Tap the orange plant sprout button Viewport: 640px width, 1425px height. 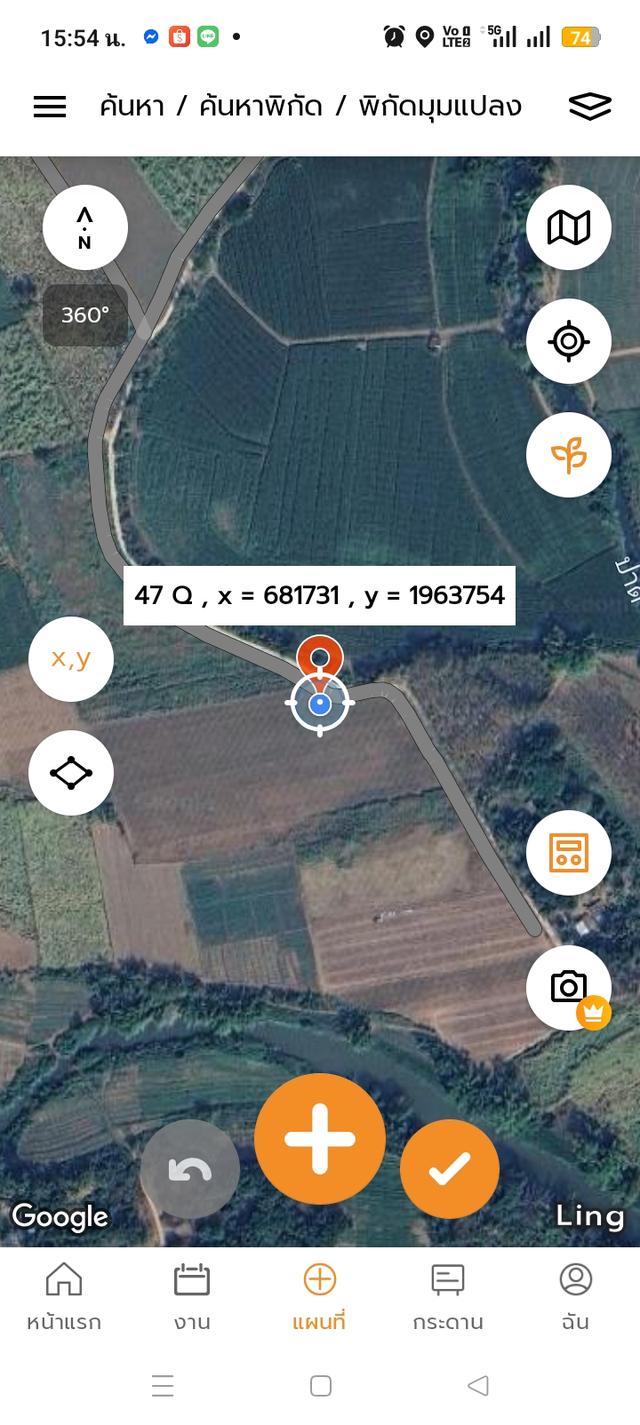point(569,456)
